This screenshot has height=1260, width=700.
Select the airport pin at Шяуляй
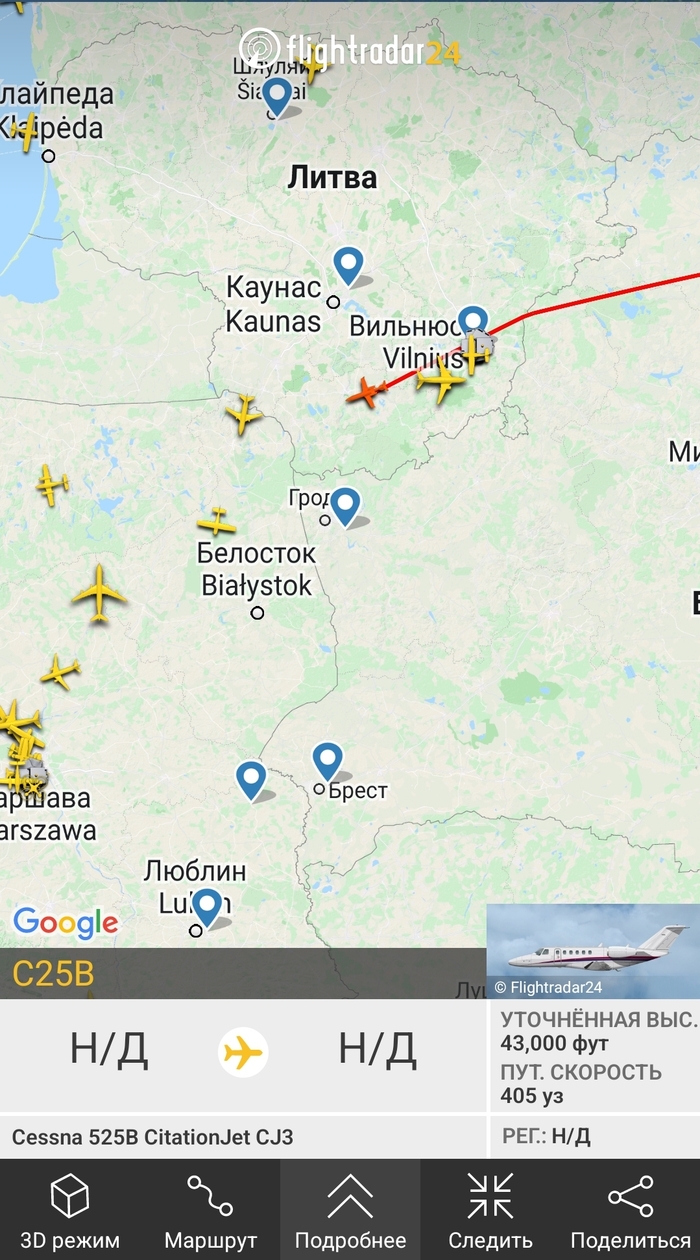click(x=277, y=95)
